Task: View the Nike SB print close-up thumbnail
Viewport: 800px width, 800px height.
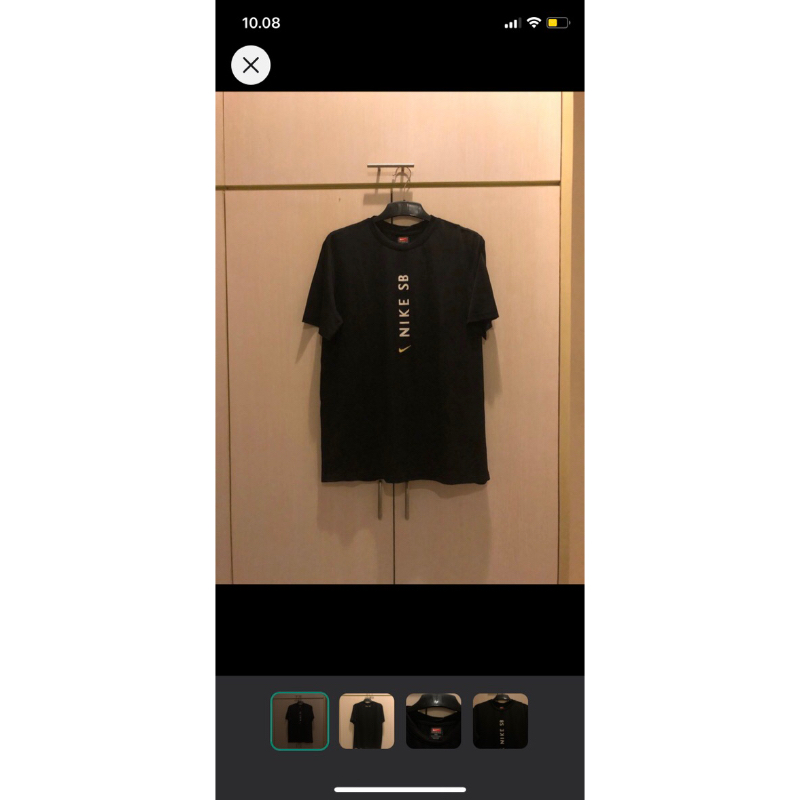Action: click(500, 721)
